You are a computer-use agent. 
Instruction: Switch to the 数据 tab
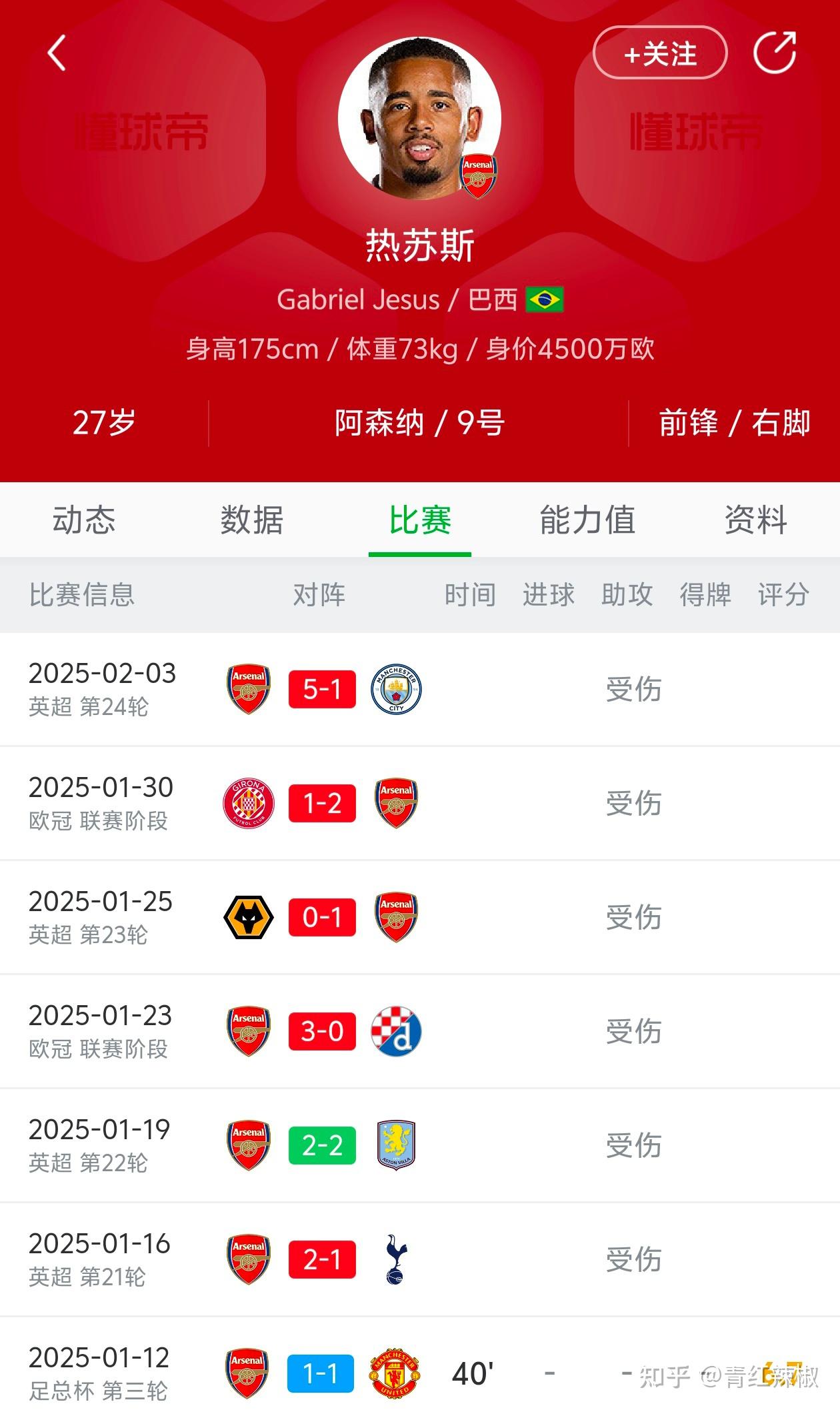coord(250,521)
